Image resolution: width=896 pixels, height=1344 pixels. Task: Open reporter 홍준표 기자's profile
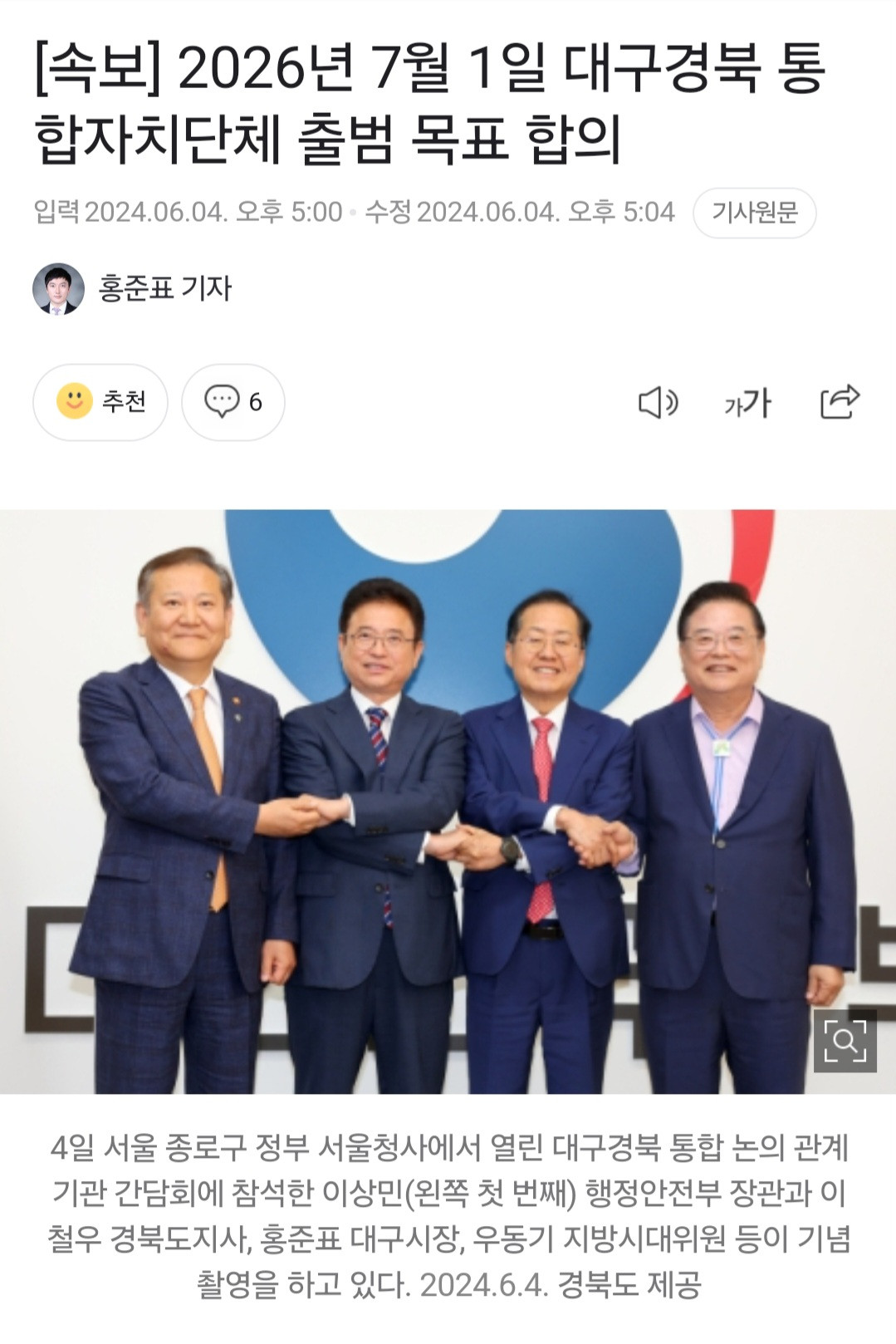click(x=164, y=288)
